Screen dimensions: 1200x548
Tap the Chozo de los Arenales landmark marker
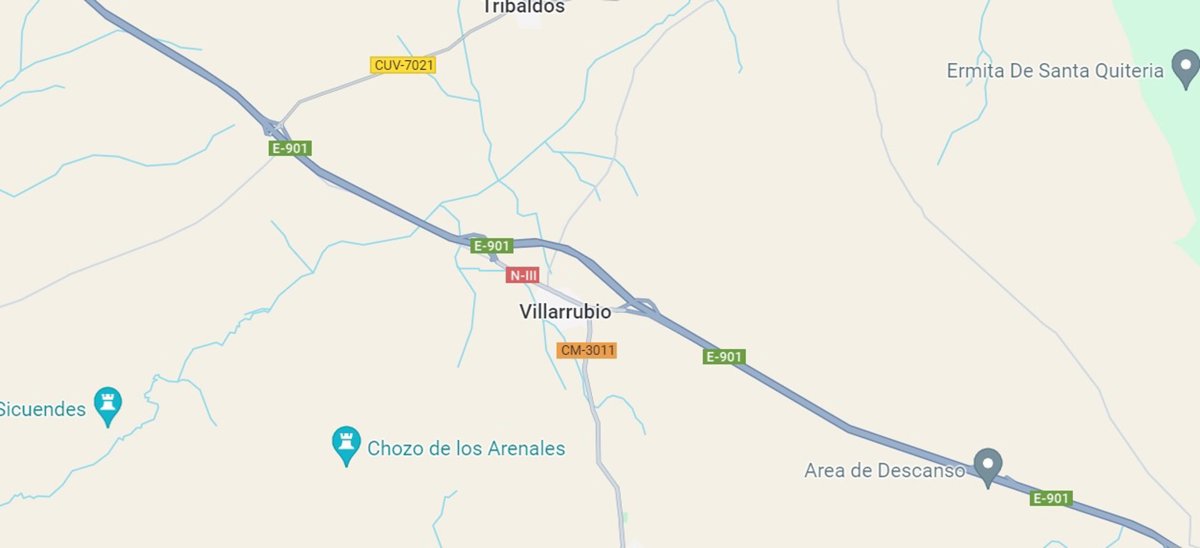click(346, 444)
